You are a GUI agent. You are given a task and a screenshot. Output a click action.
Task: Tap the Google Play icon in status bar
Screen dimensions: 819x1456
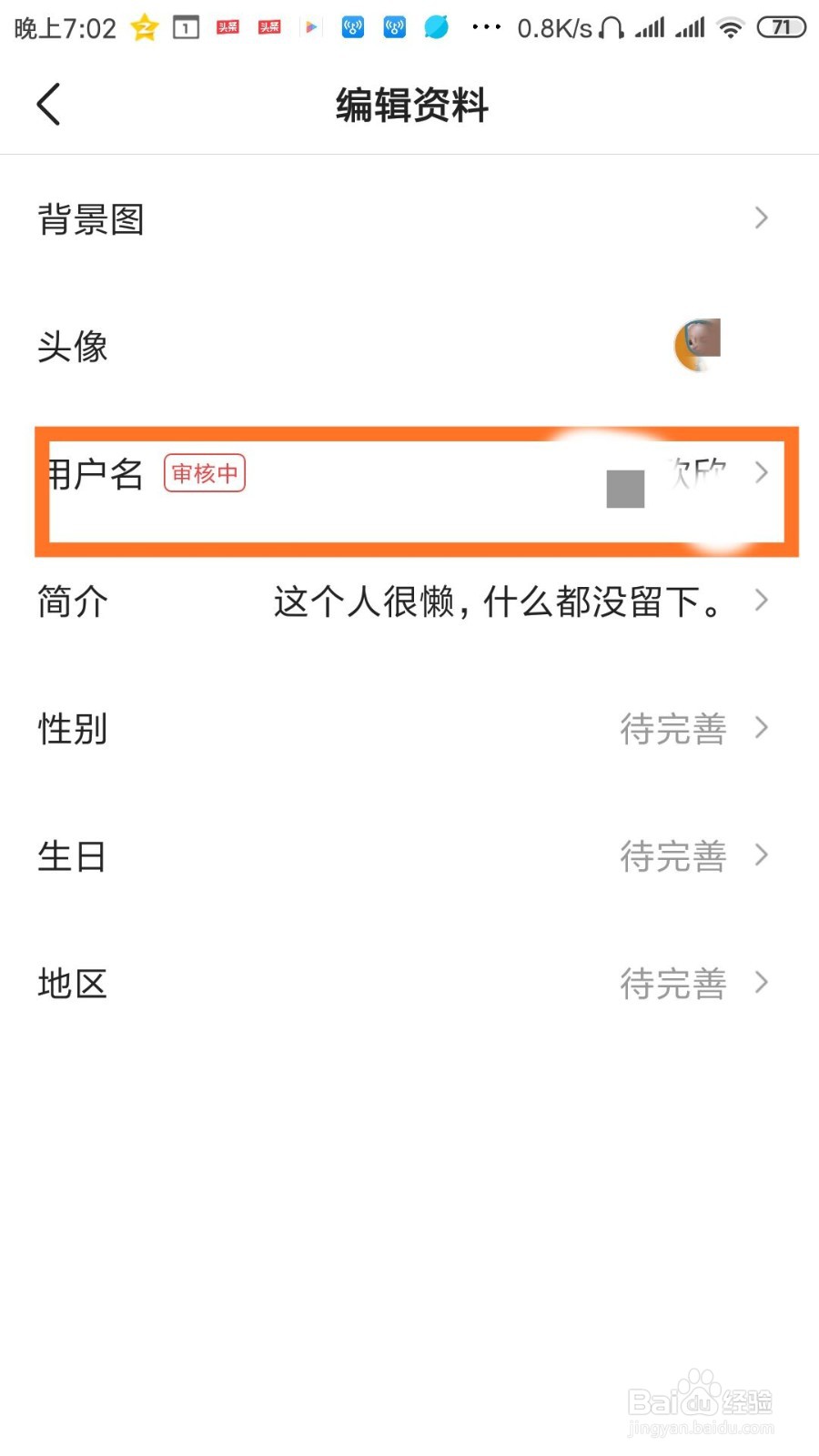[310, 25]
